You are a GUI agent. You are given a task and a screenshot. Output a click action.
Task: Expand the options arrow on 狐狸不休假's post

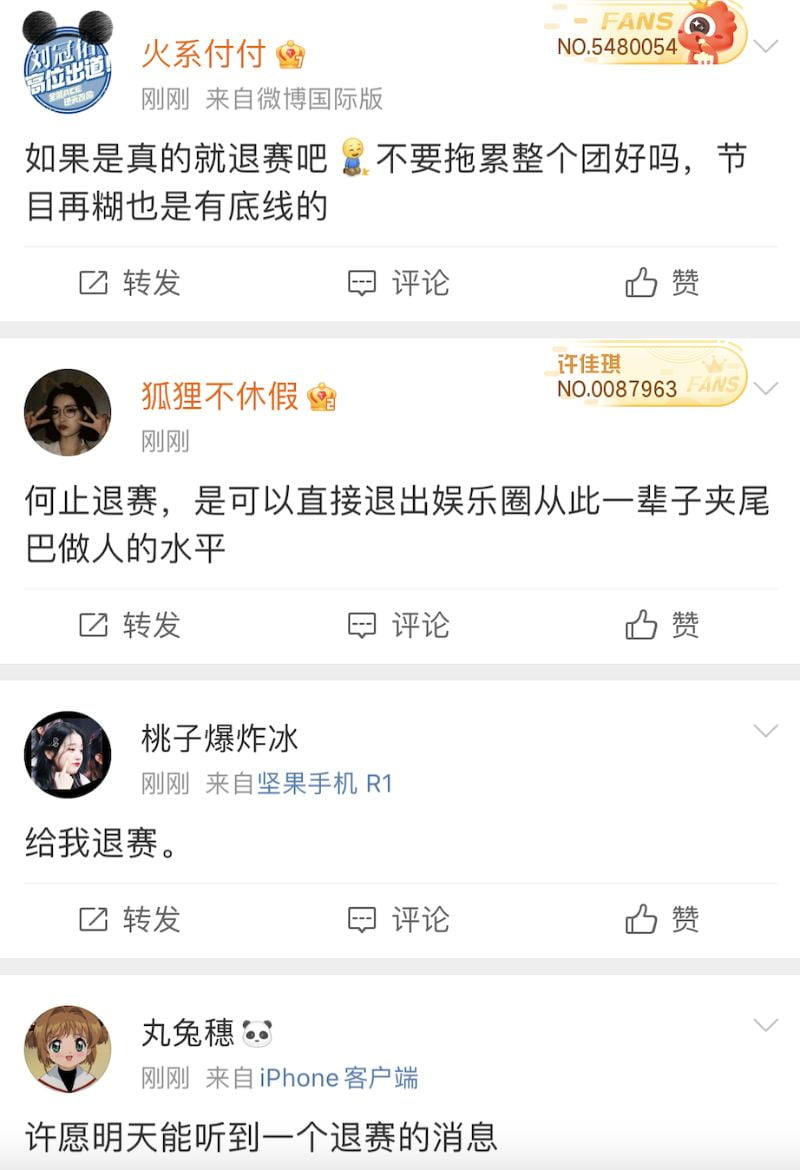point(766,388)
